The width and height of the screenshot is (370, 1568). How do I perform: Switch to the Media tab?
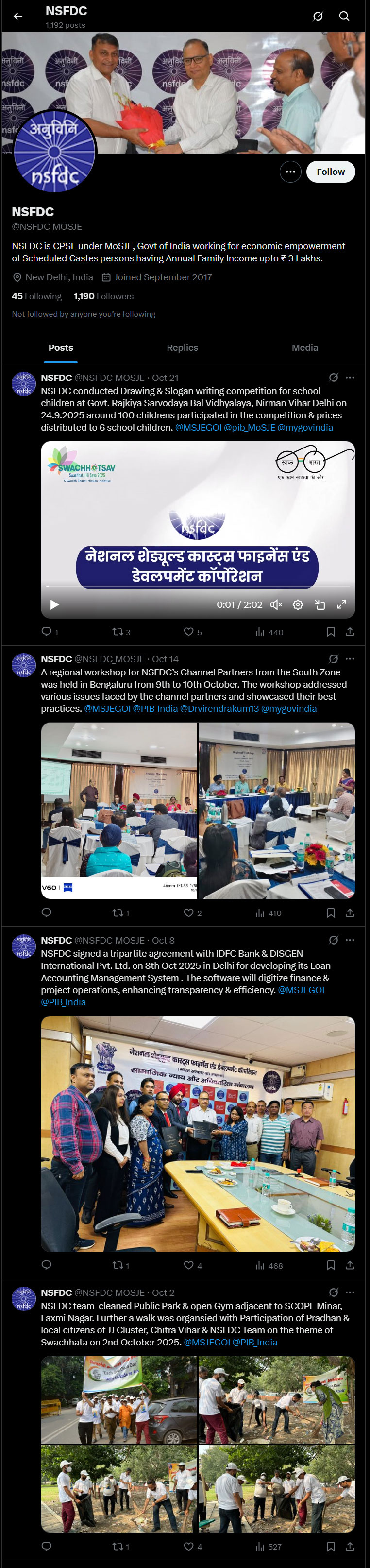click(304, 347)
